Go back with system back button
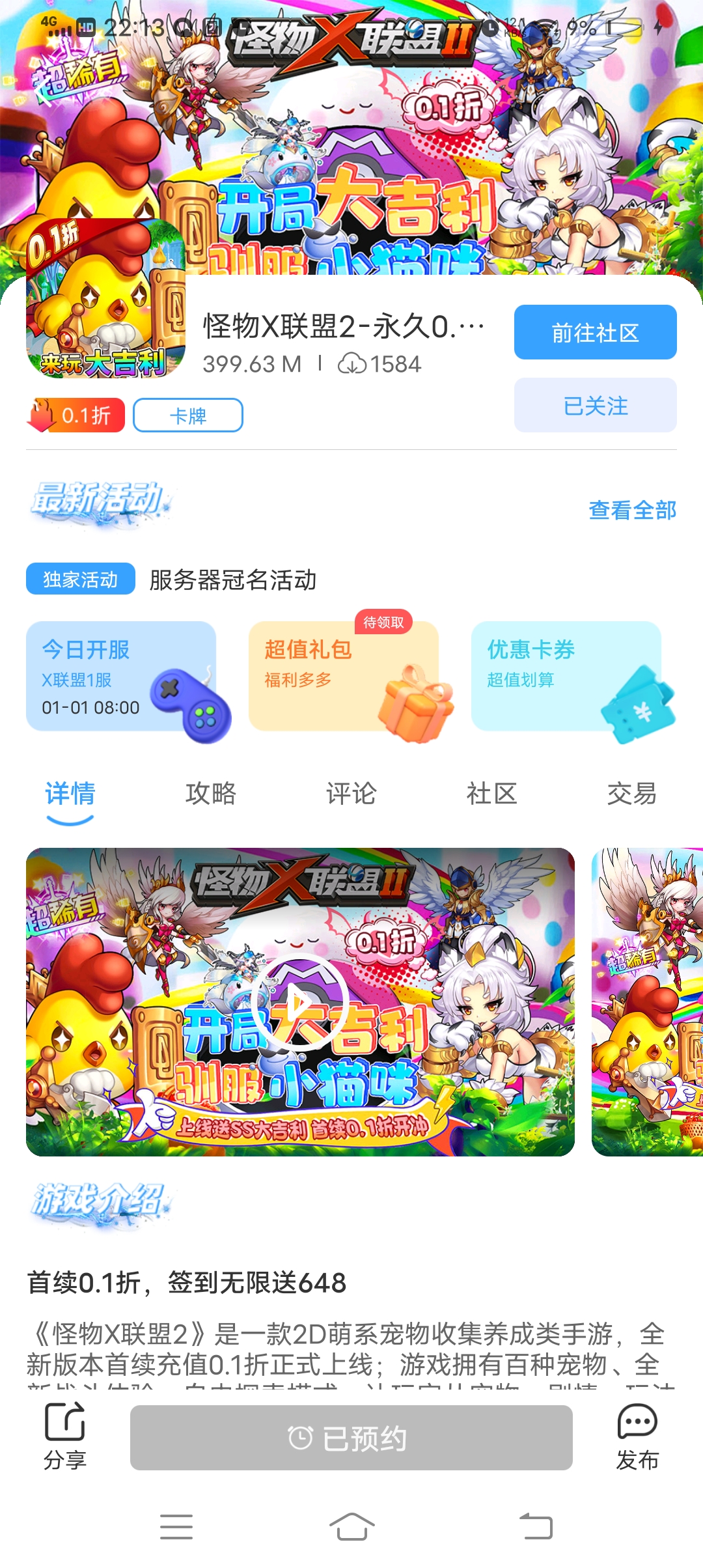 click(x=536, y=1526)
